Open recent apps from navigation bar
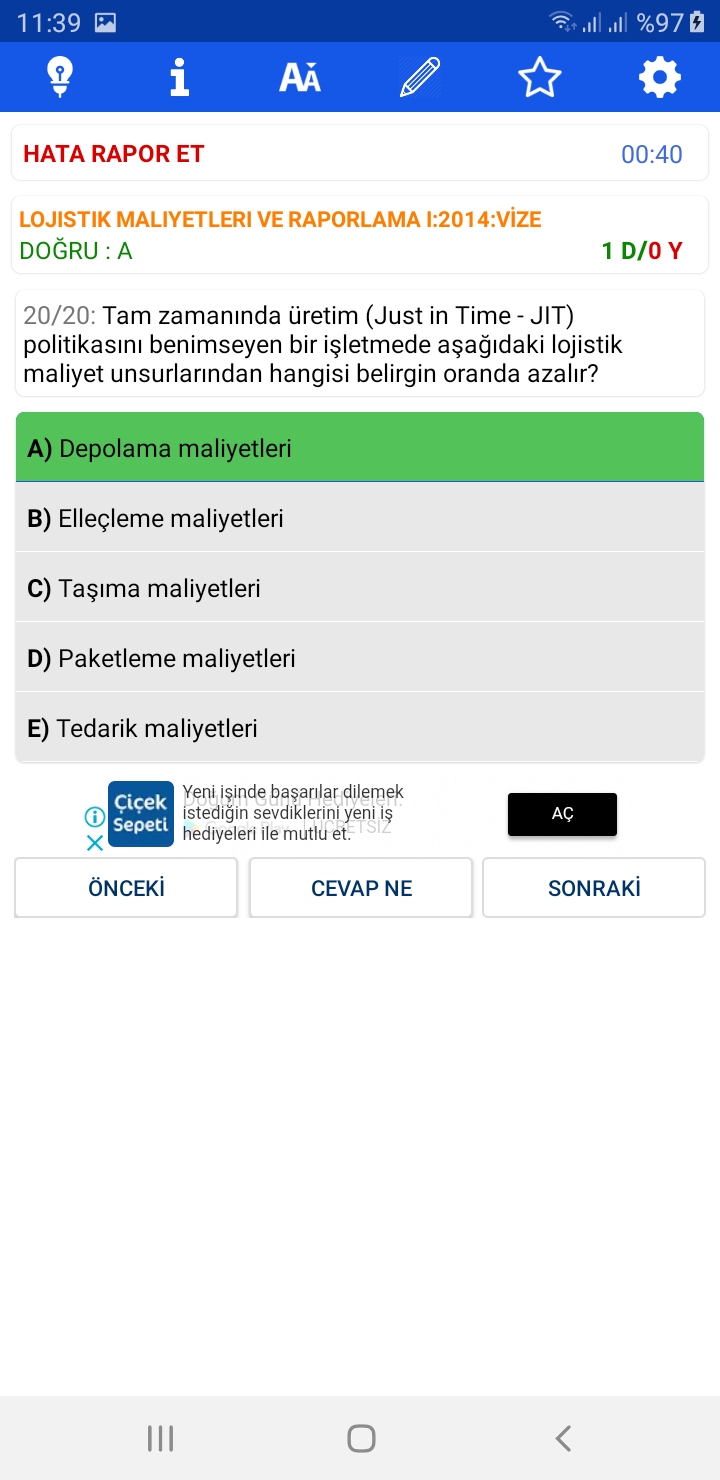Viewport: 720px width, 1480px height. tap(160, 1438)
